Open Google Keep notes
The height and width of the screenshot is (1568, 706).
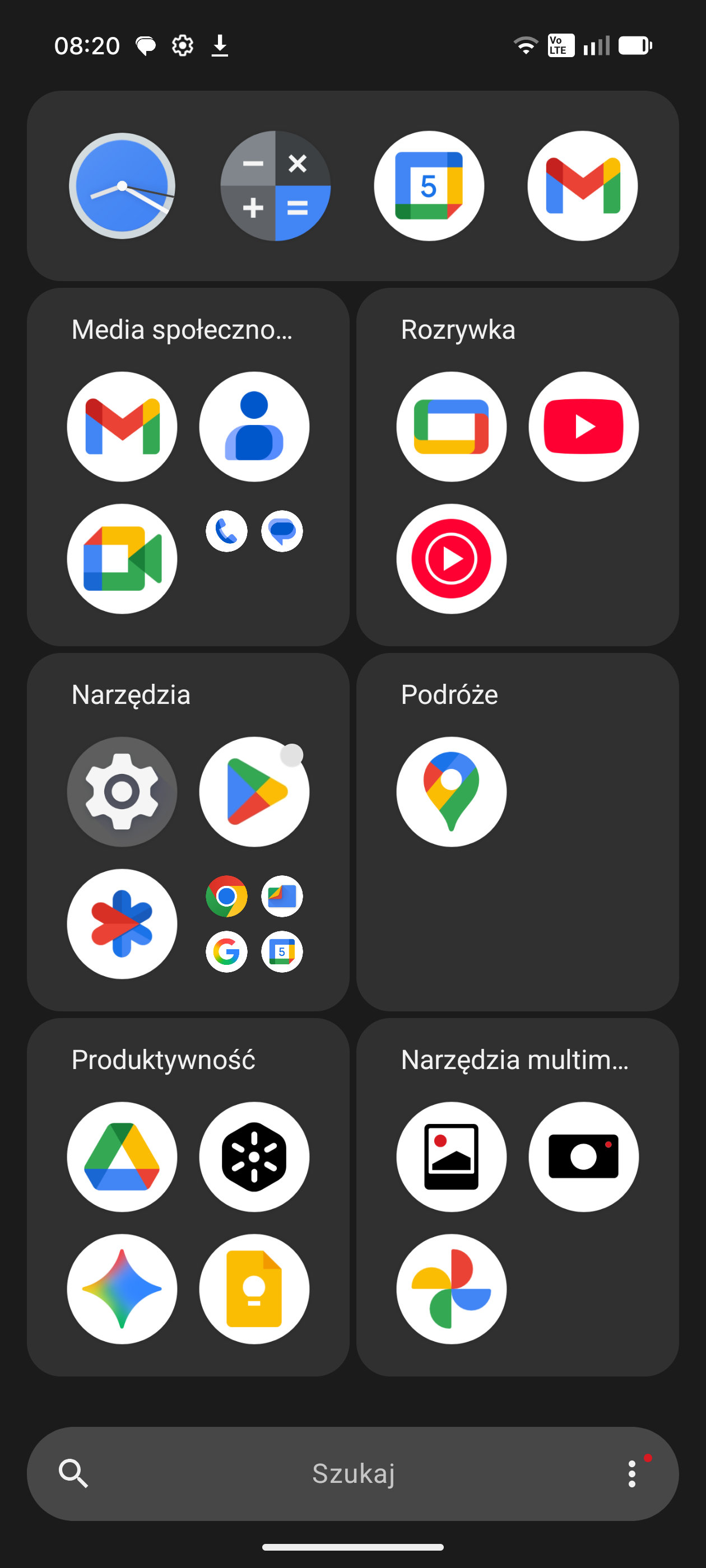click(x=254, y=1289)
